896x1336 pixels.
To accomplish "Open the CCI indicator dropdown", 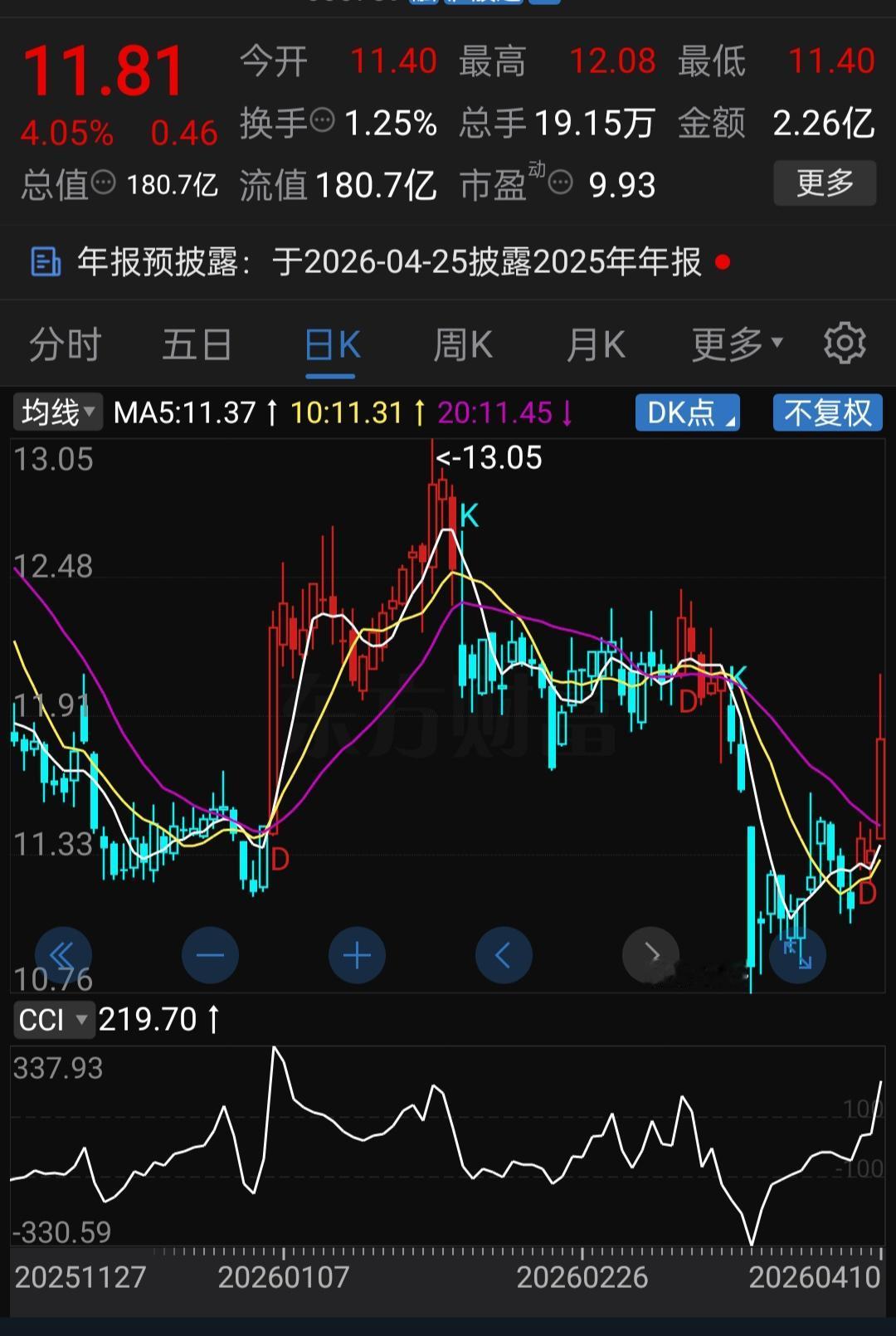I will tap(54, 1020).
